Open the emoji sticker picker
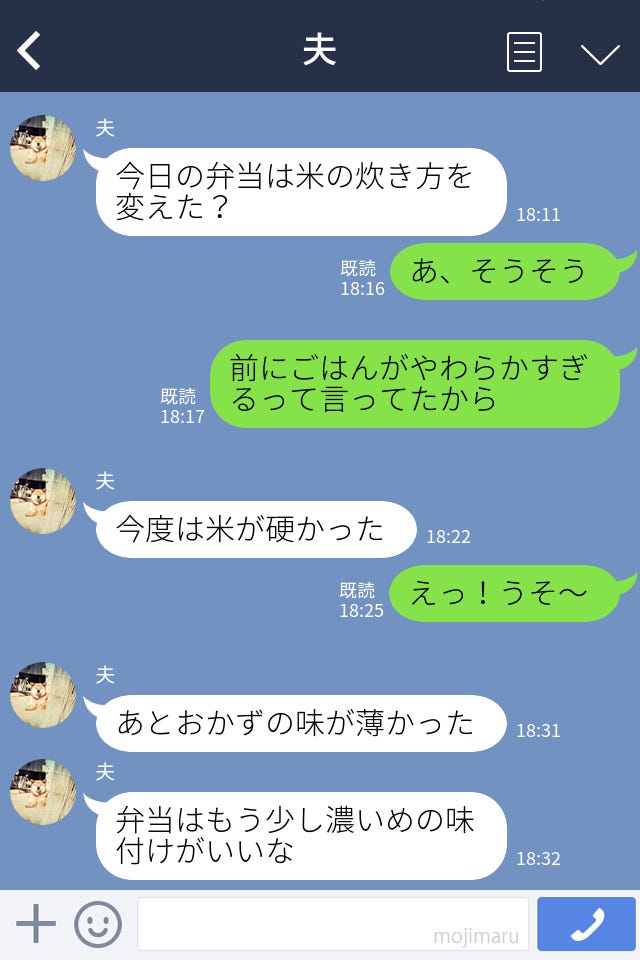Viewport: 640px width, 960px height. click(x=98, y=924)
